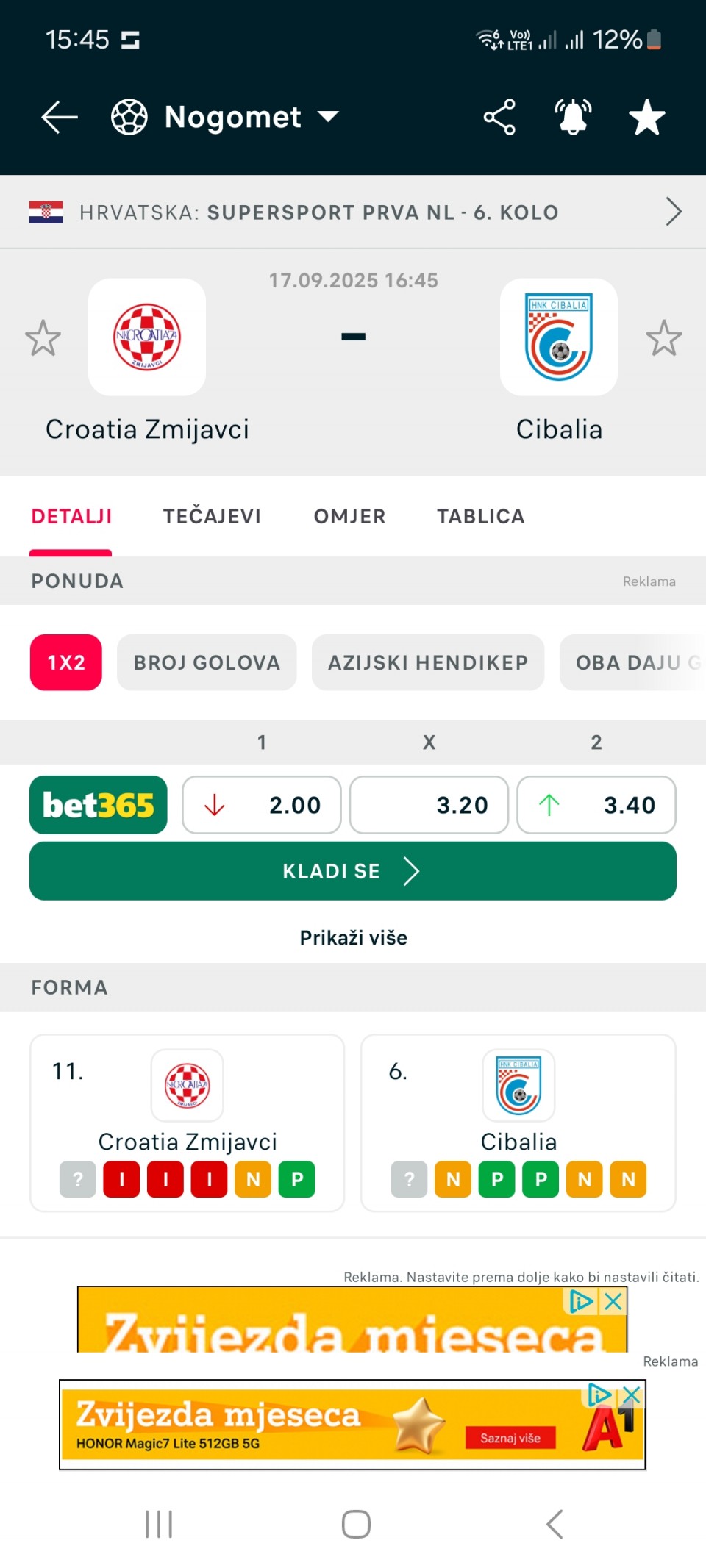Switch to the Omjer tab

[349, 516]
